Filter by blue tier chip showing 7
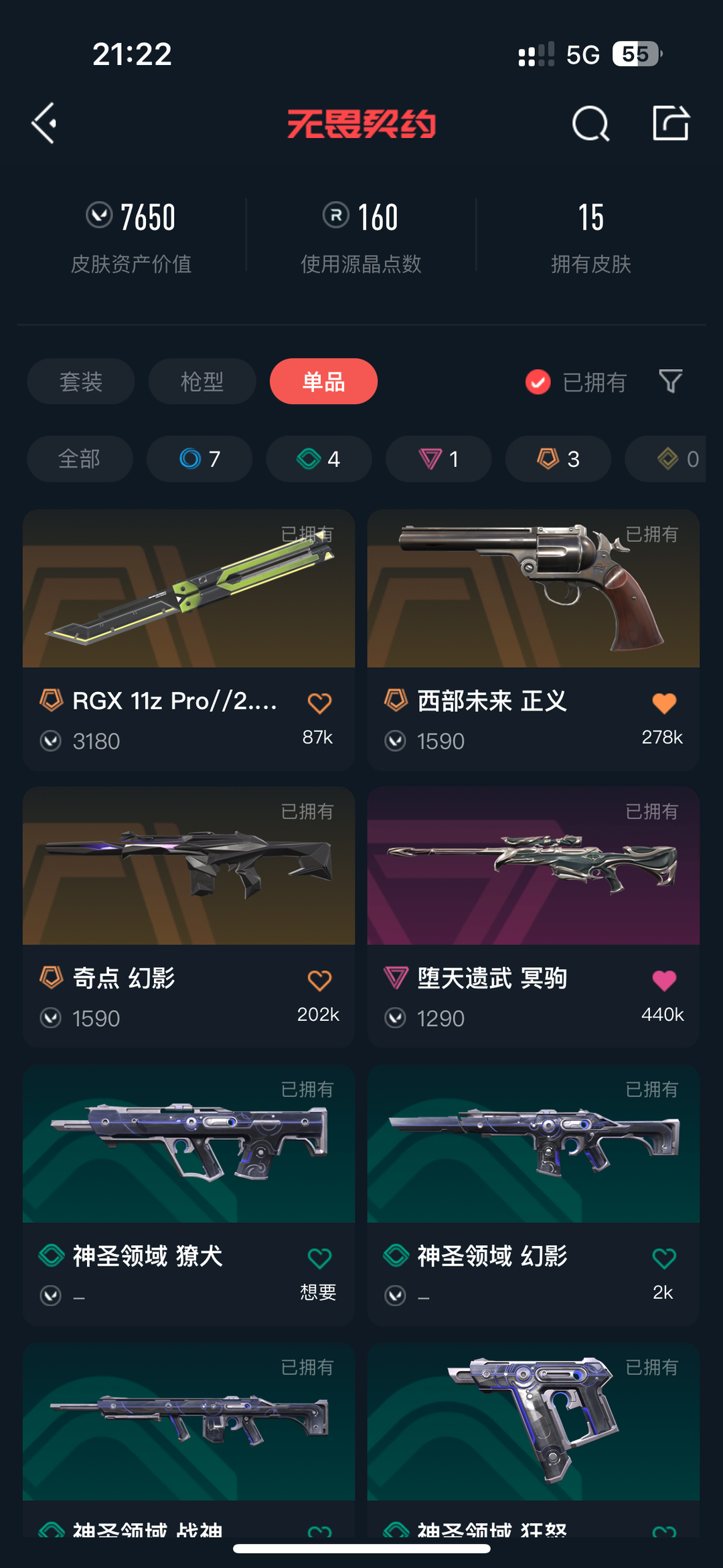 pyautogui.click(x=199, y=459)
